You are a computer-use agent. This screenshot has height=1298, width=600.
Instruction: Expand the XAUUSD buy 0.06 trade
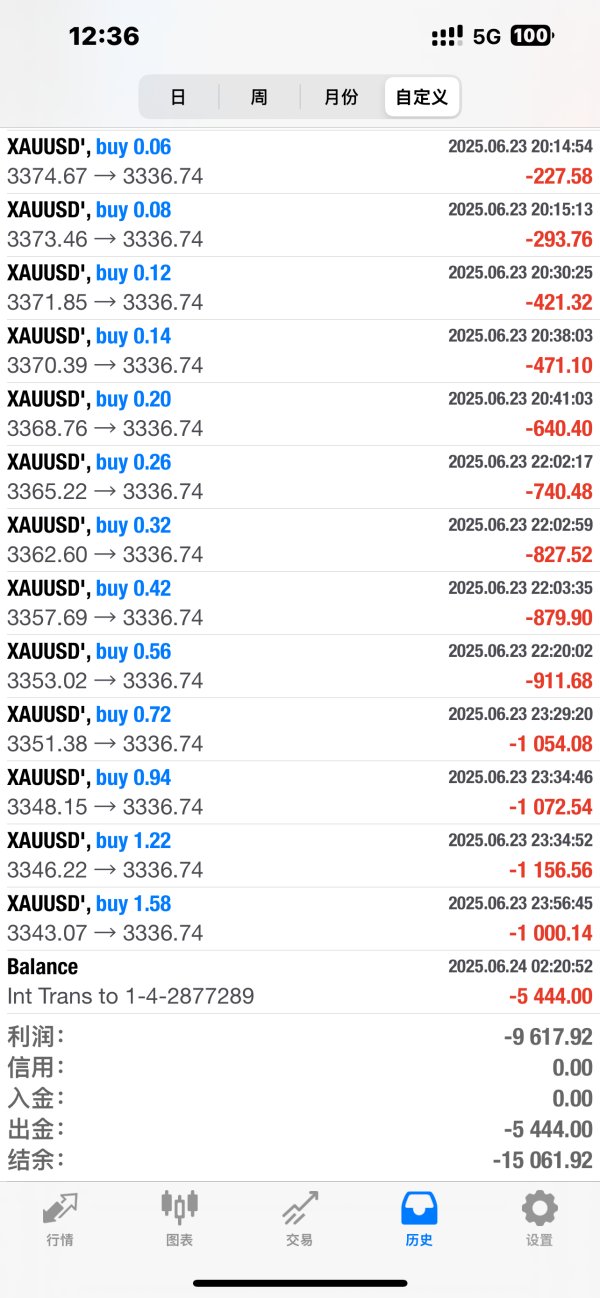300,162
